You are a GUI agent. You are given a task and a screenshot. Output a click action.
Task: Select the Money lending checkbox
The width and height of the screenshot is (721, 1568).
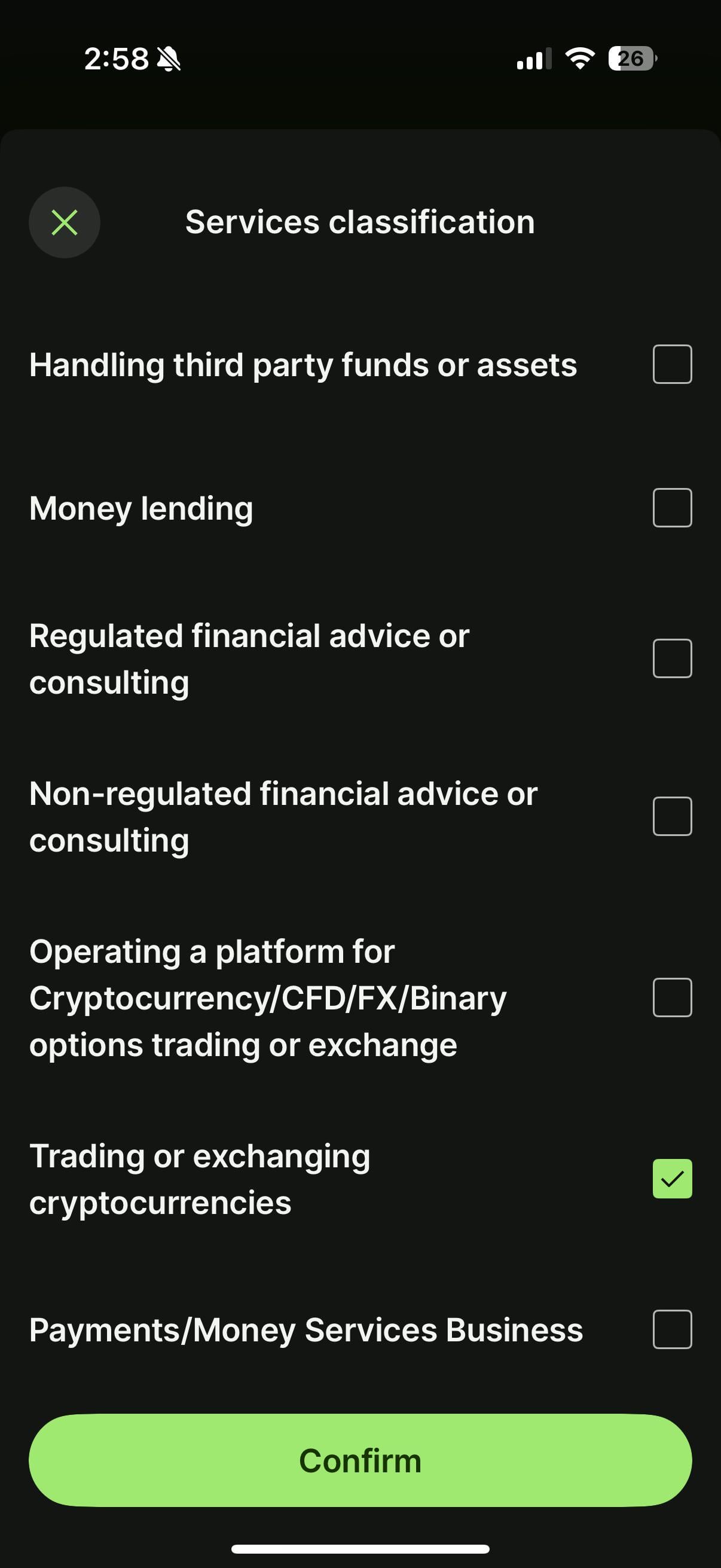pos(672,508)
